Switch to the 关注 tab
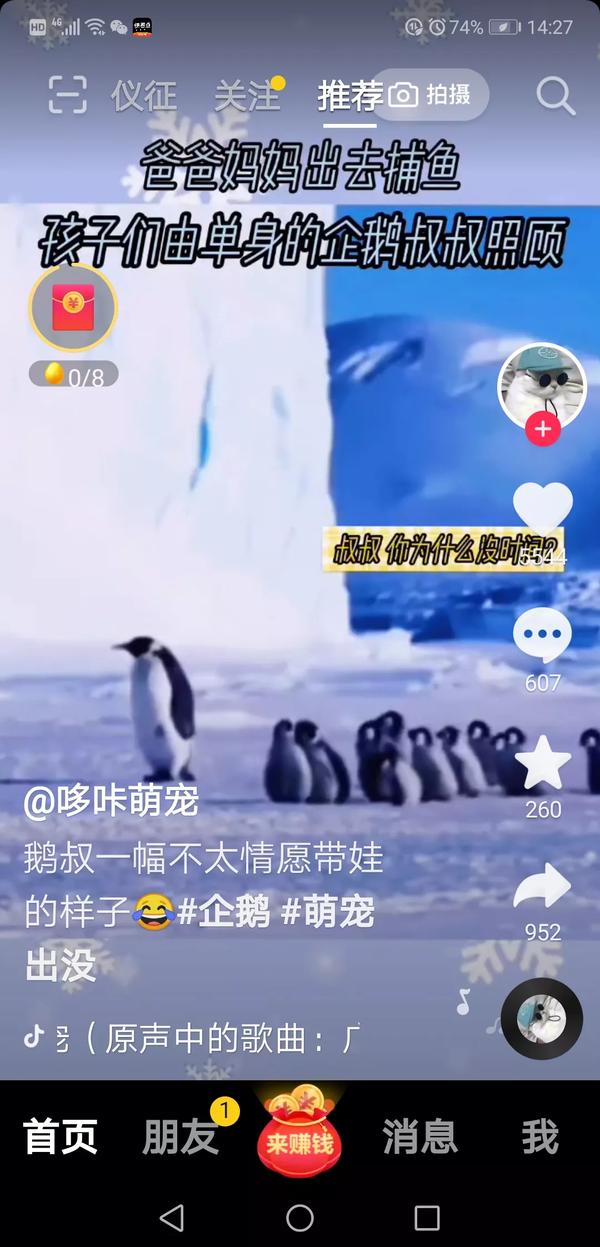Screen dimensions: 600x1247 [246, 96]
